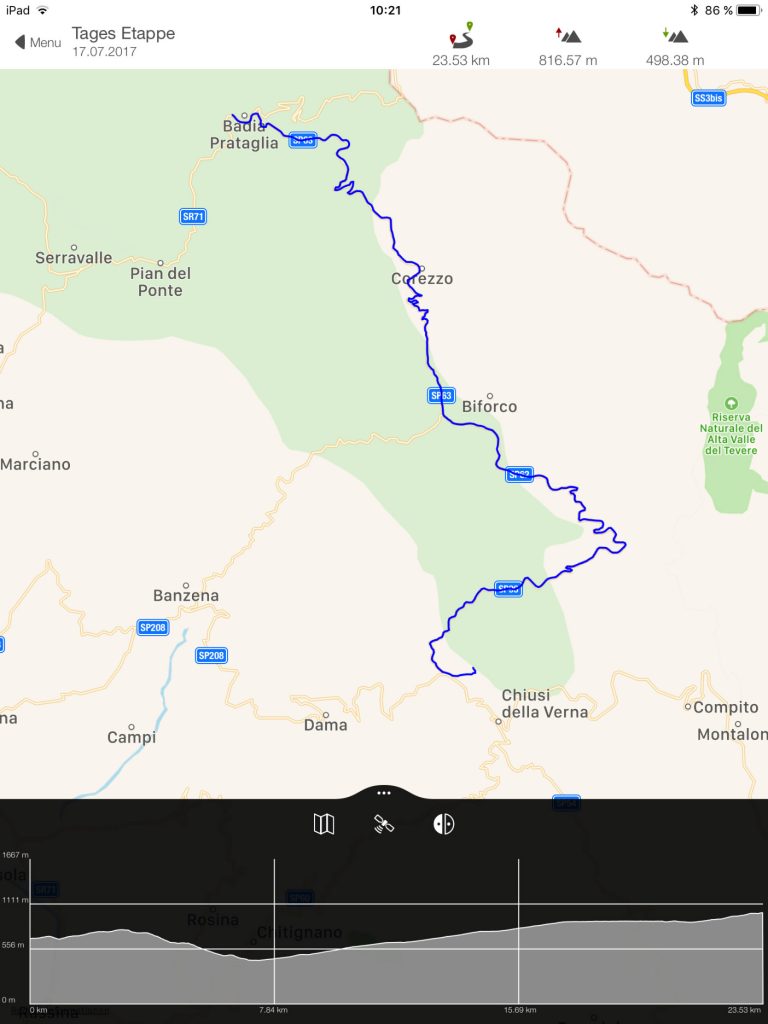The width and height of the screenshot is (768, 1024).
Task: Switch to the satellite map view
Action: tap(384, 824)
